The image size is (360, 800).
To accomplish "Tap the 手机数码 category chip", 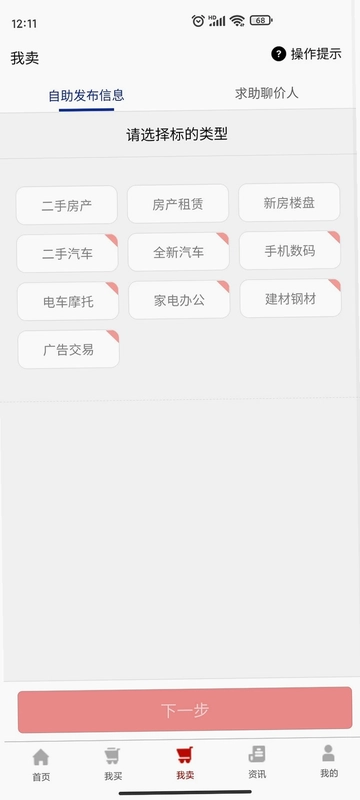I will point(290,250).
